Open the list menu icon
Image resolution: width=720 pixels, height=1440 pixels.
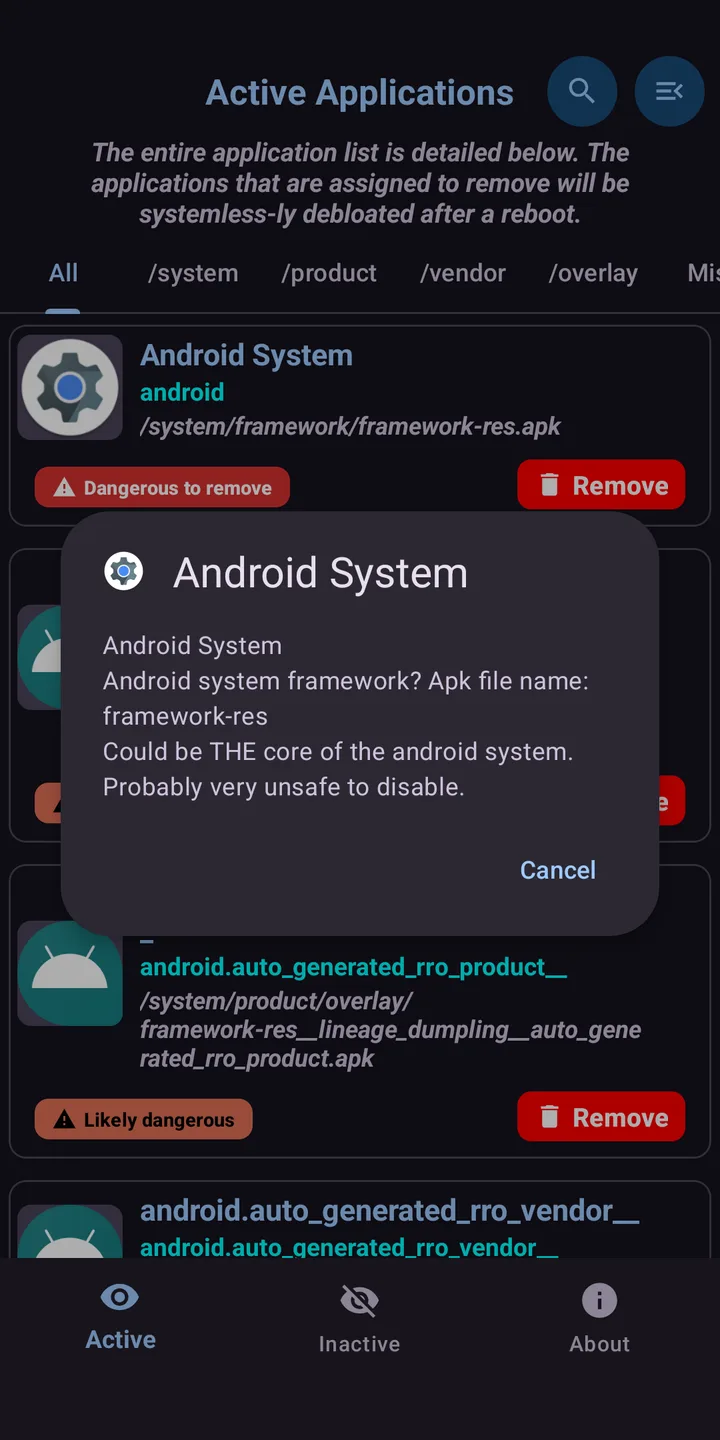(669, 91)
